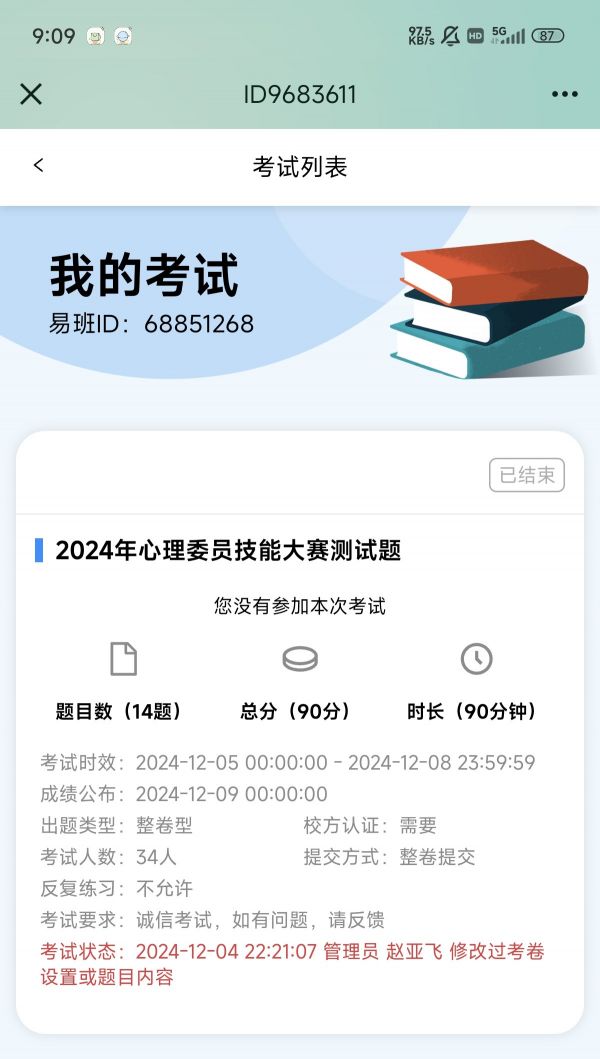Open the 2024年心理委员技能大赛测试题 exam card

pos(300,731)
